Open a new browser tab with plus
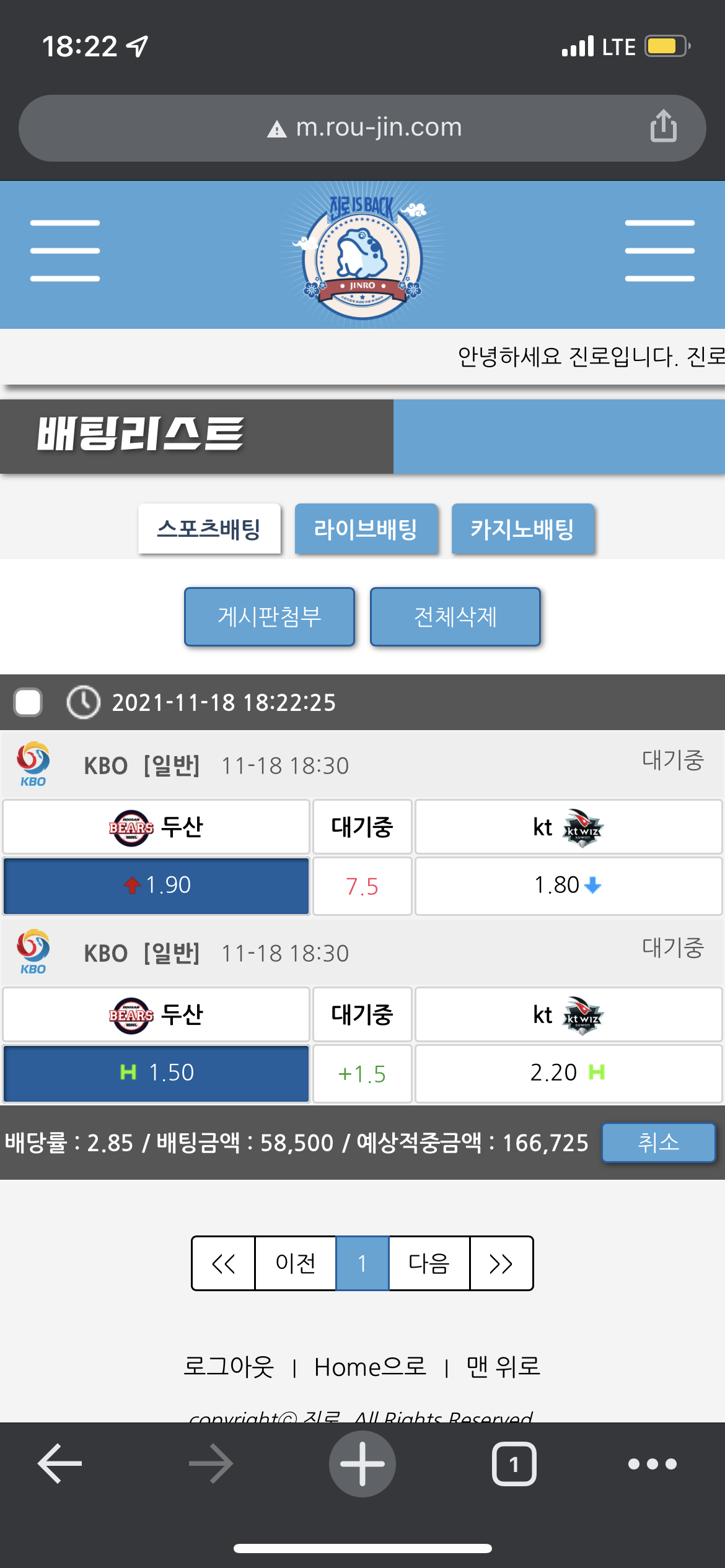This screenshot has height=1568, width=725. click(362, 1464)
